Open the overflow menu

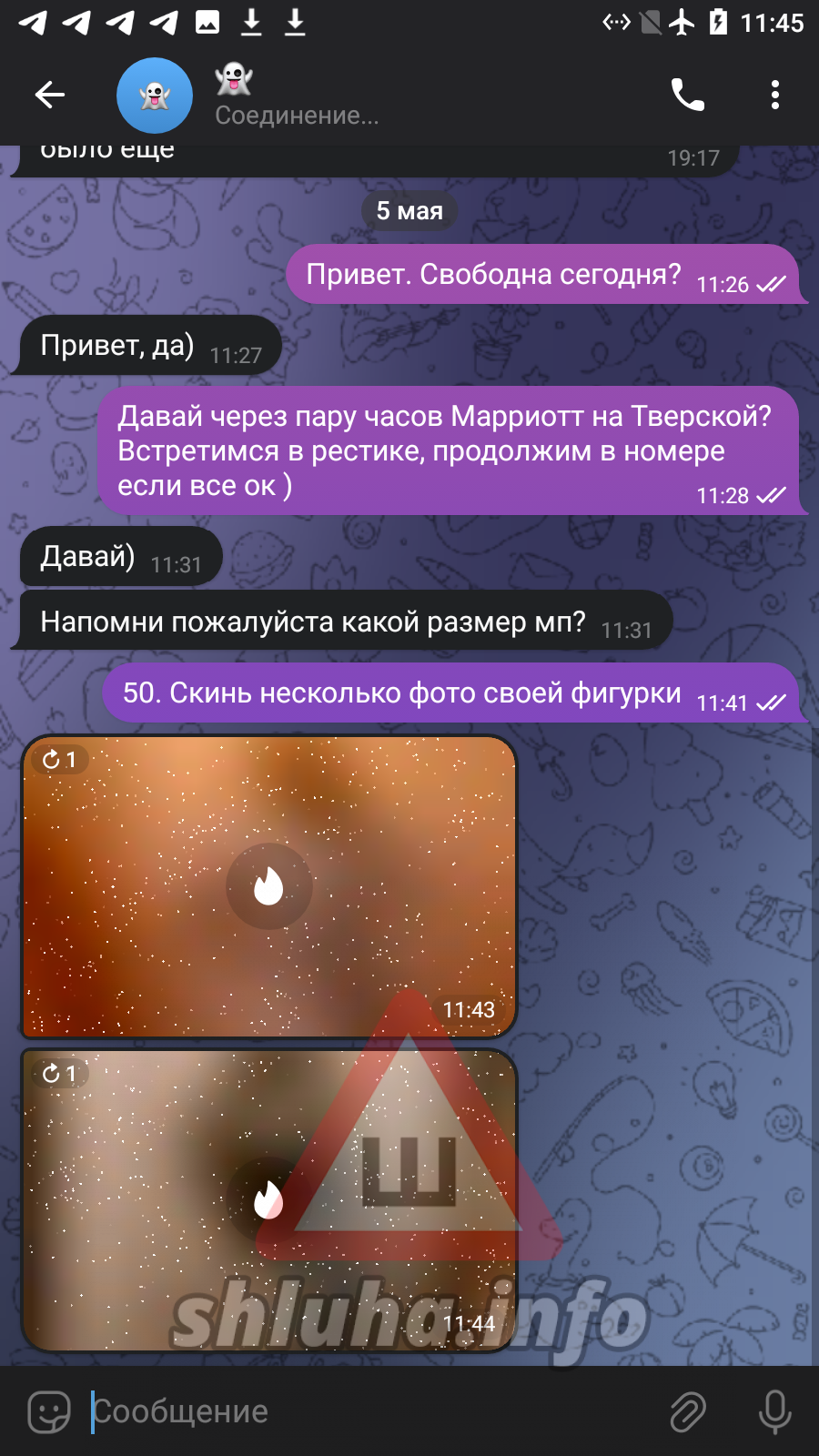coord(774,95)
